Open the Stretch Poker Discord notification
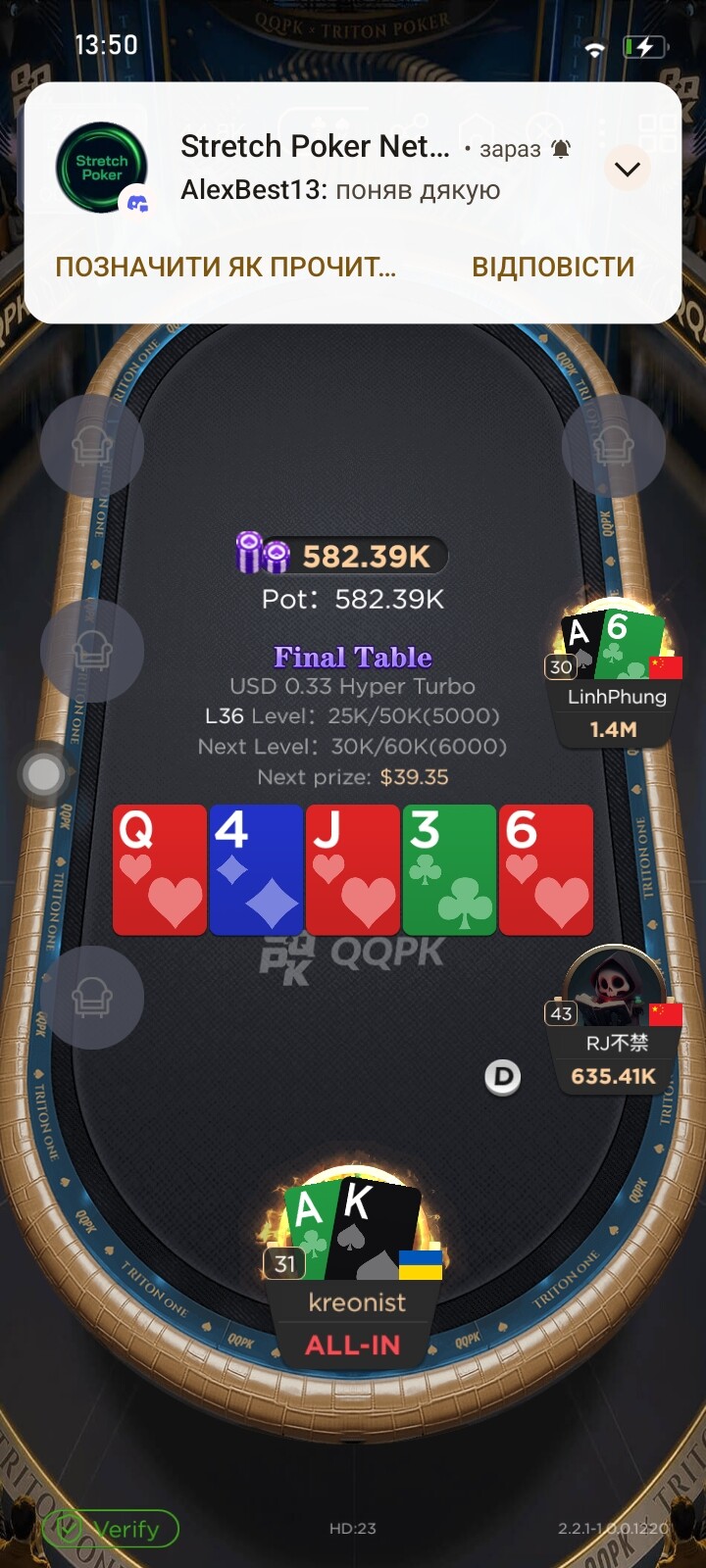 click(x=353, y=168)
